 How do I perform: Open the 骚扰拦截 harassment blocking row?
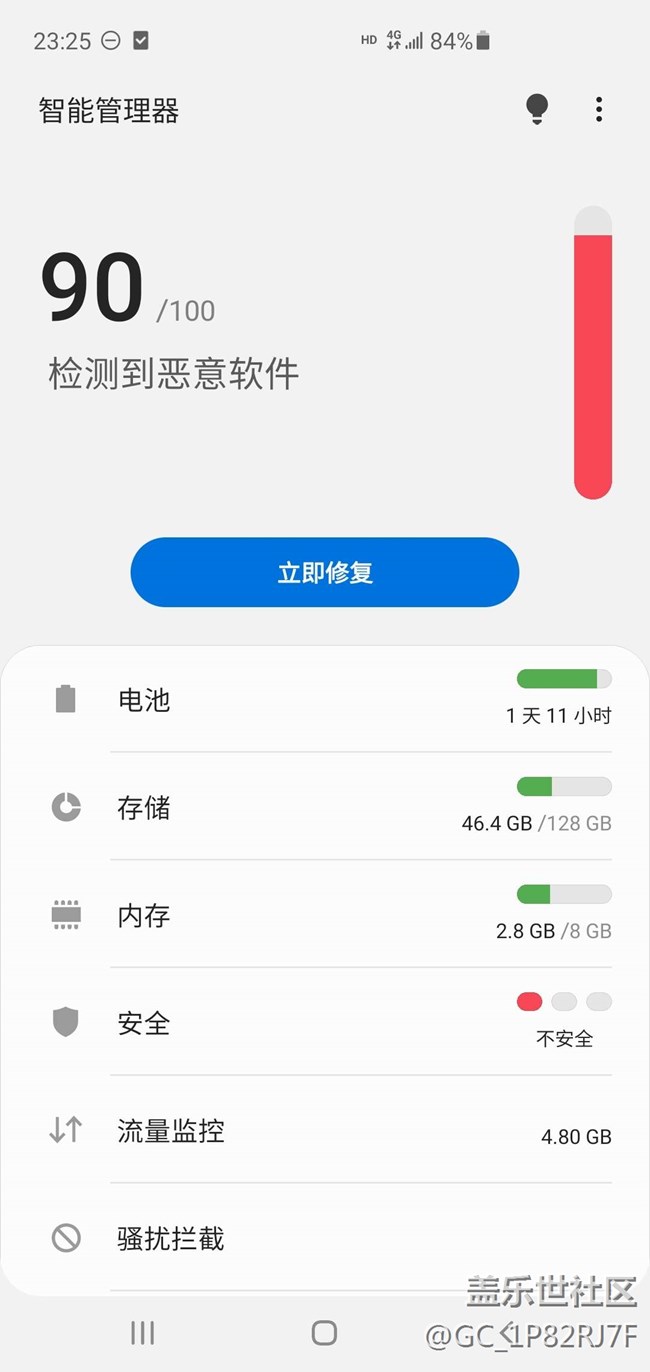325,1239
